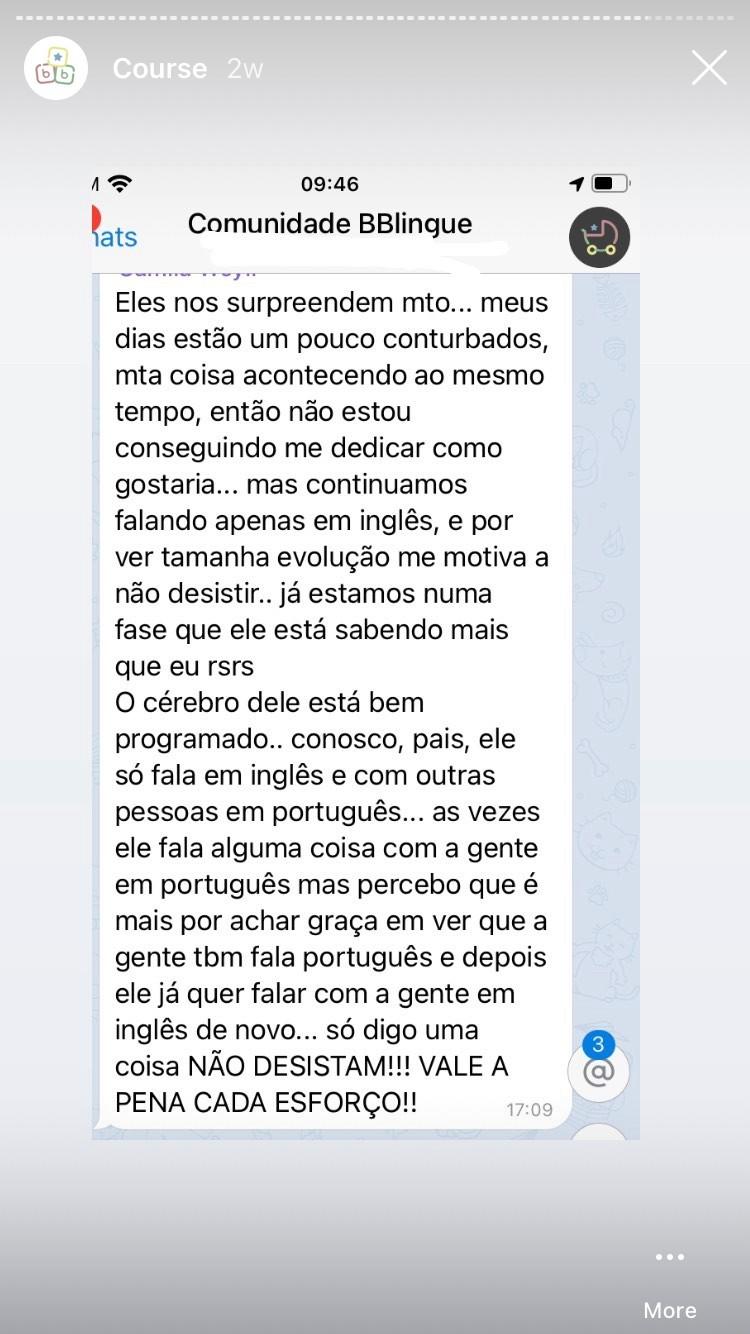Image resolution: width=750 pixels, height=1334 pixels.
Task: Open the Course highlight name
Action: click(160, 68)
